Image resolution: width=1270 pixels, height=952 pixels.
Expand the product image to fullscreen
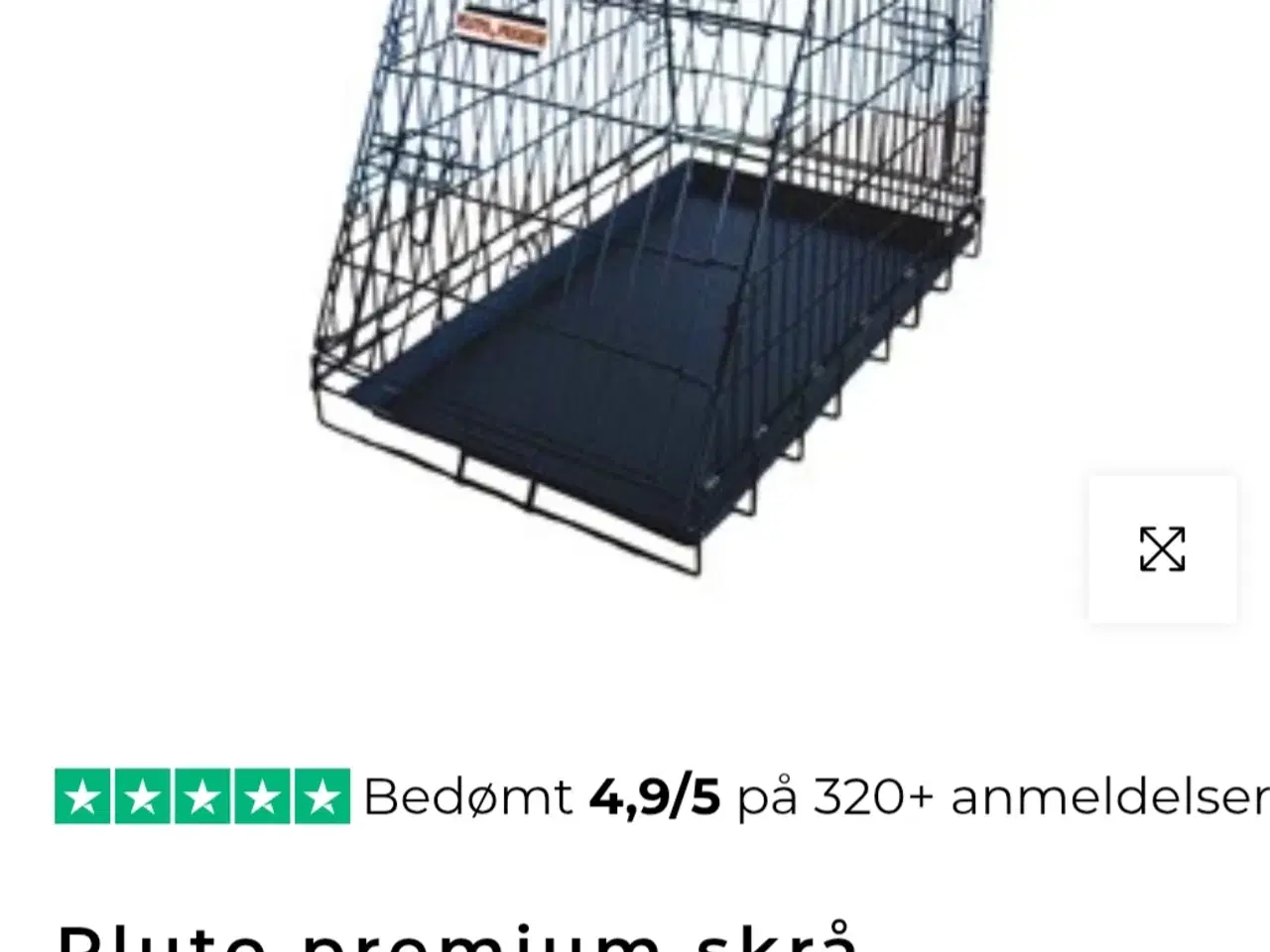coord(1162,549)
